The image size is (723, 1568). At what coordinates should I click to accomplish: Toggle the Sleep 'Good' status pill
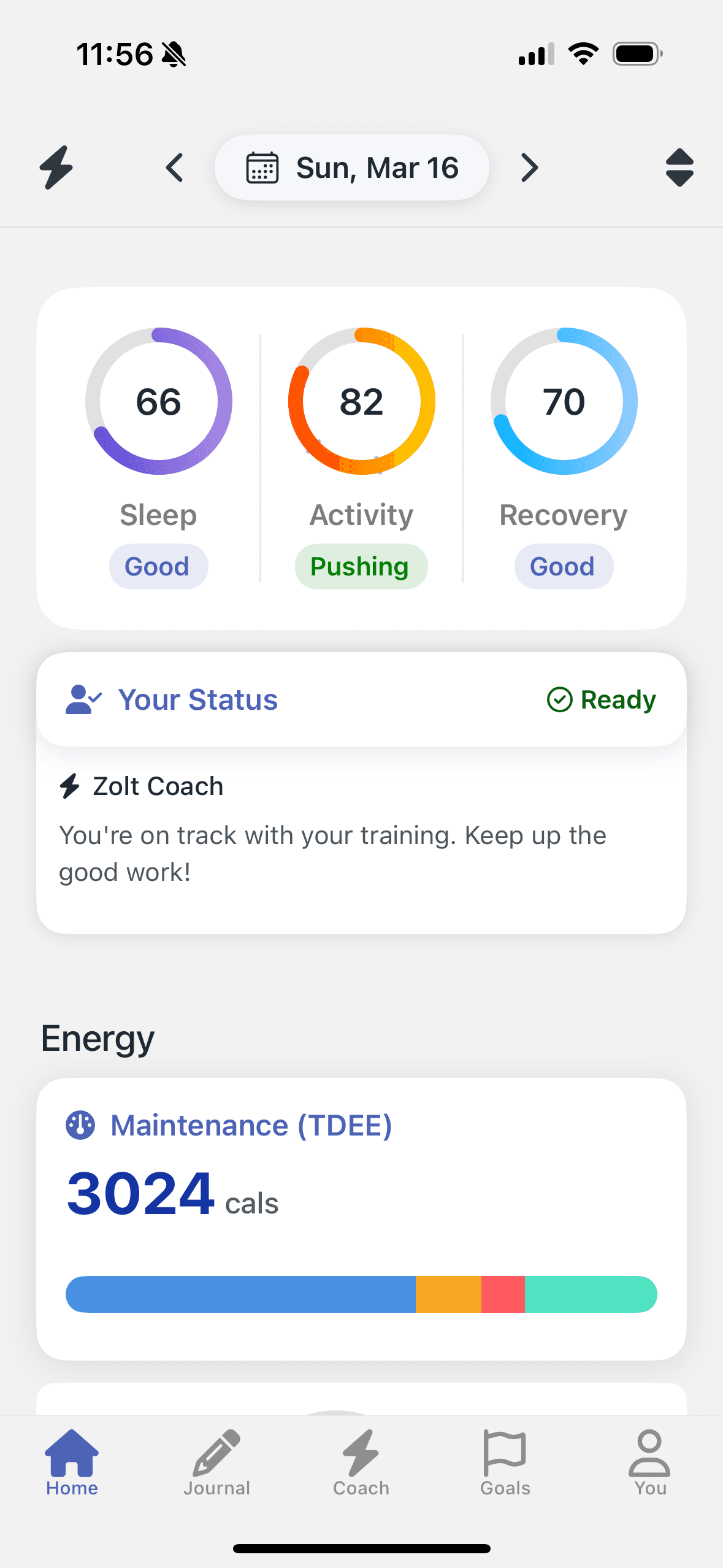[158, 566]
